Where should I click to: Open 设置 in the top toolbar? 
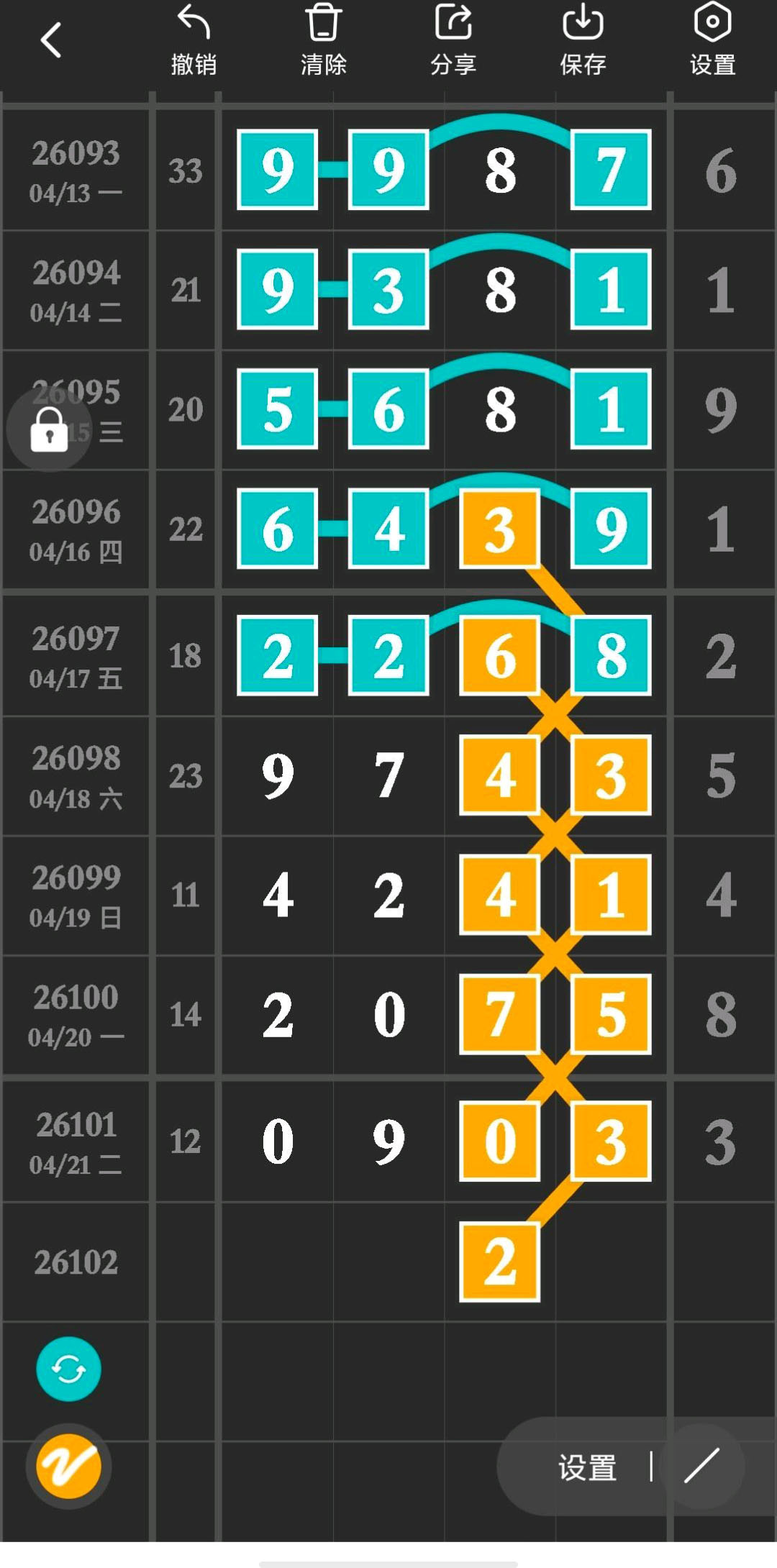(x=712, y=41)
